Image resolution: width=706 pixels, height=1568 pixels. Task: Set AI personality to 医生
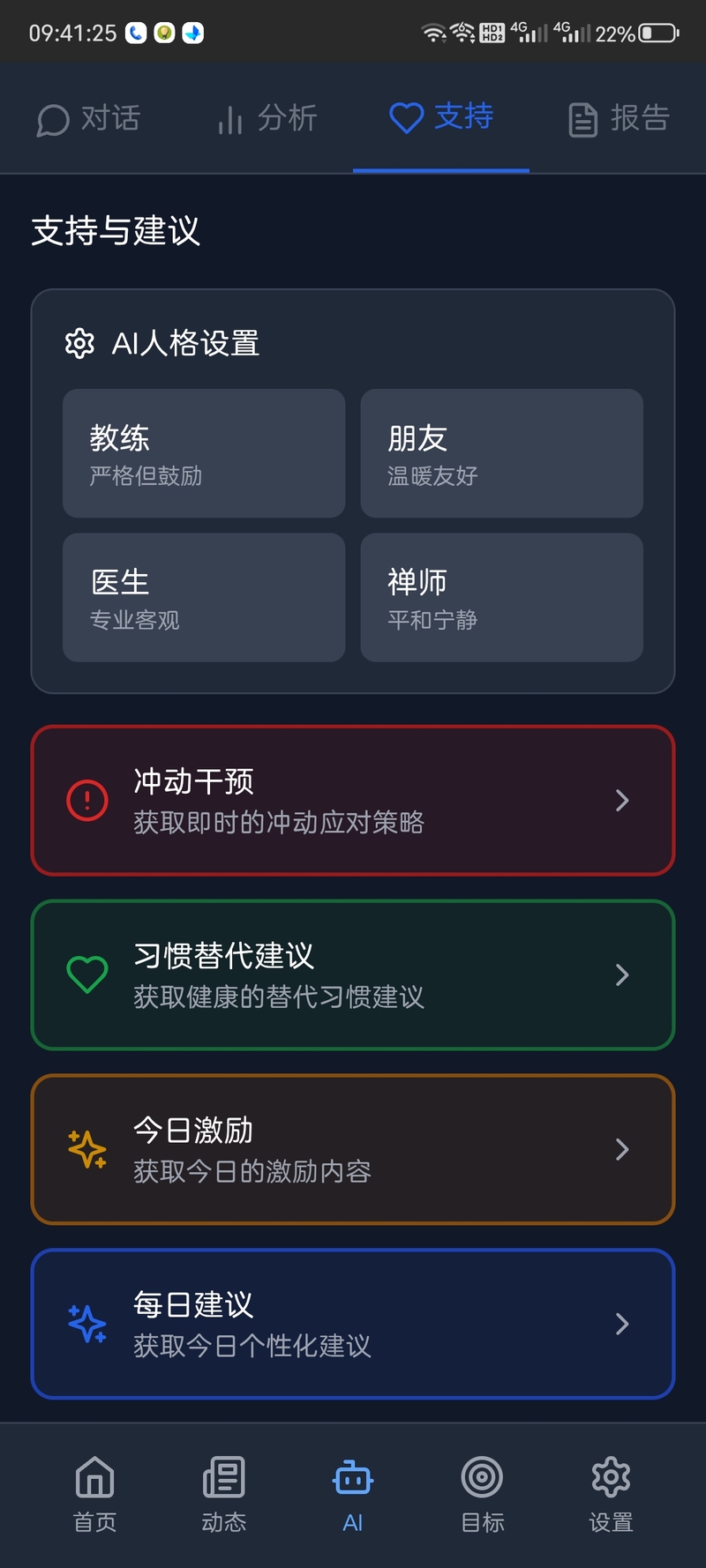point(204,597)
